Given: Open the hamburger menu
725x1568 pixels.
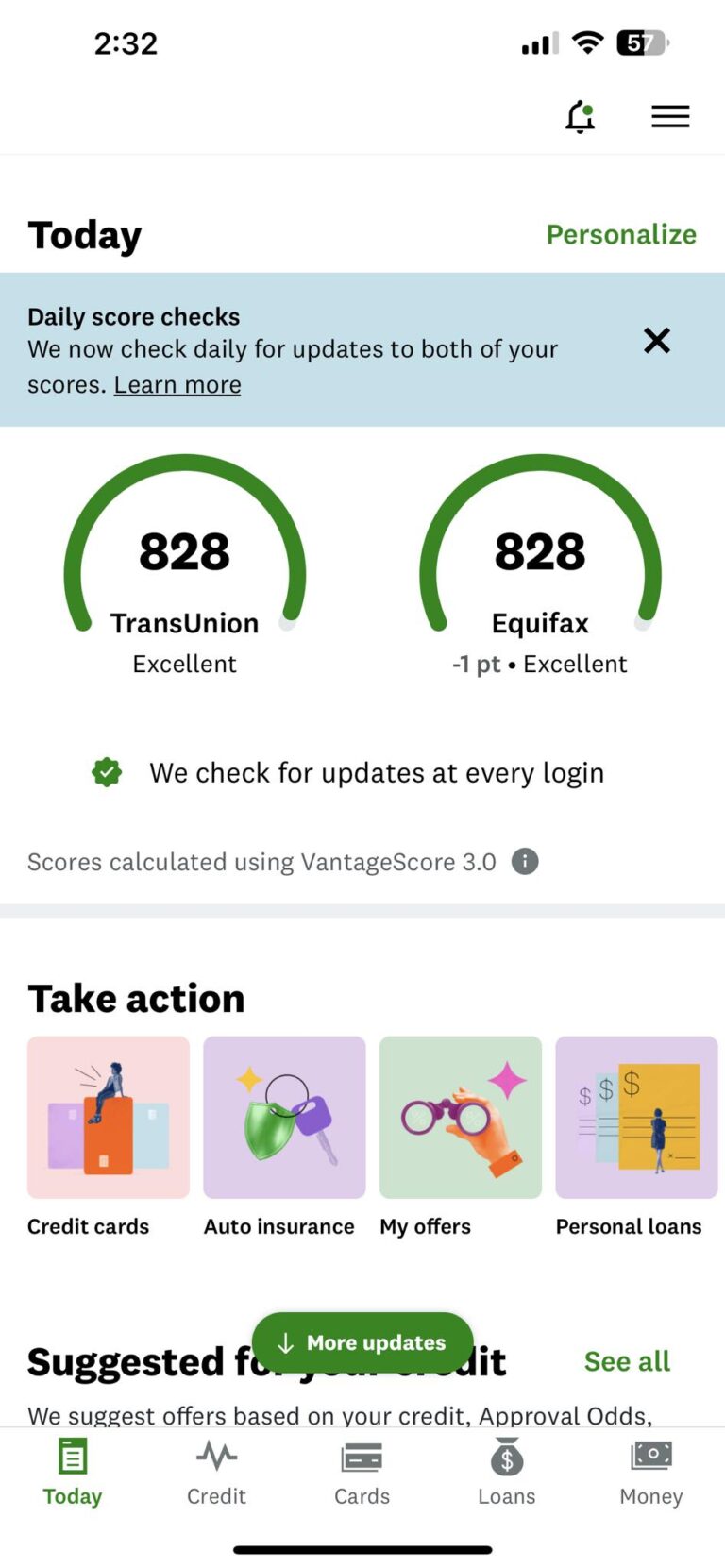Looking at the screenshot, I should [x=670, y=117].
